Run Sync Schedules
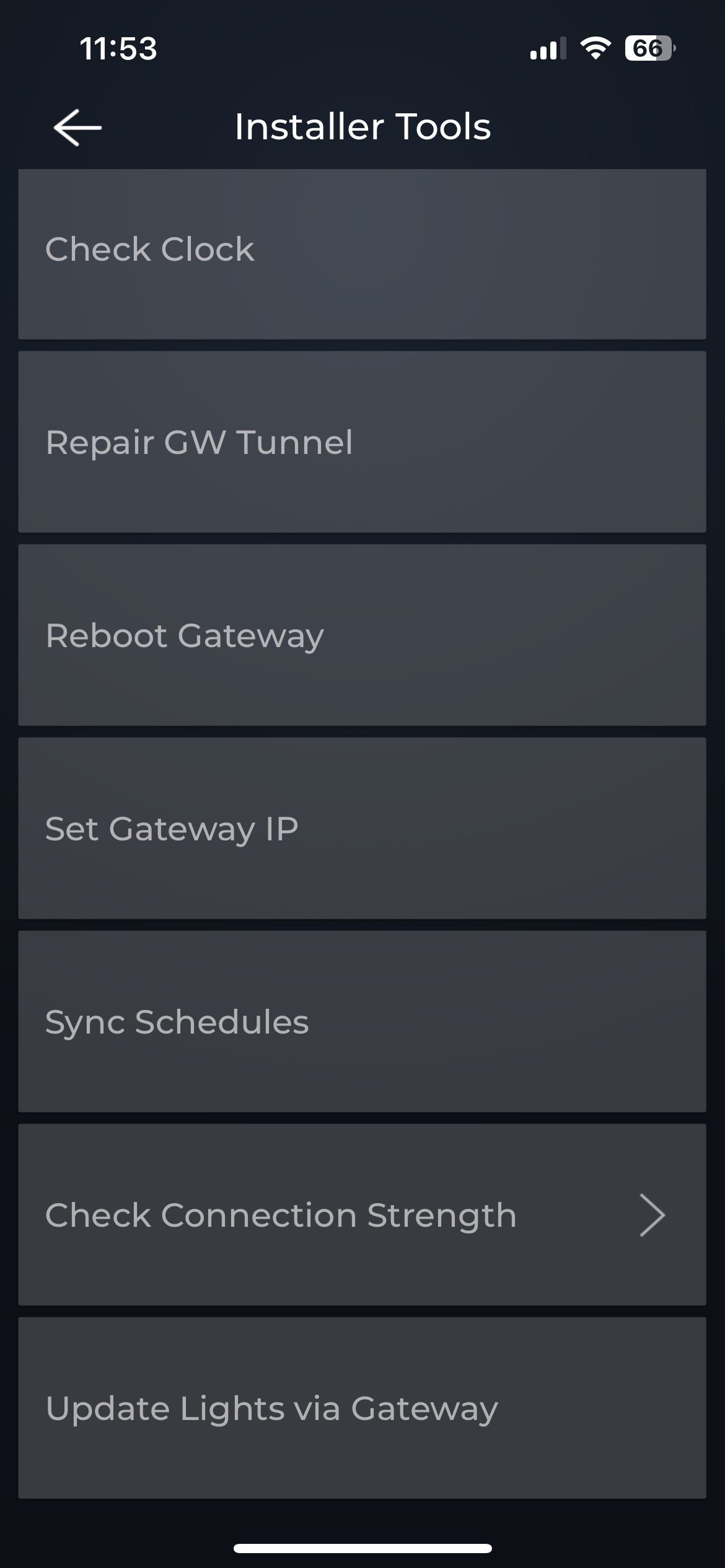Viewport: 725px width, 1568px height. (x=362, y=1022)
